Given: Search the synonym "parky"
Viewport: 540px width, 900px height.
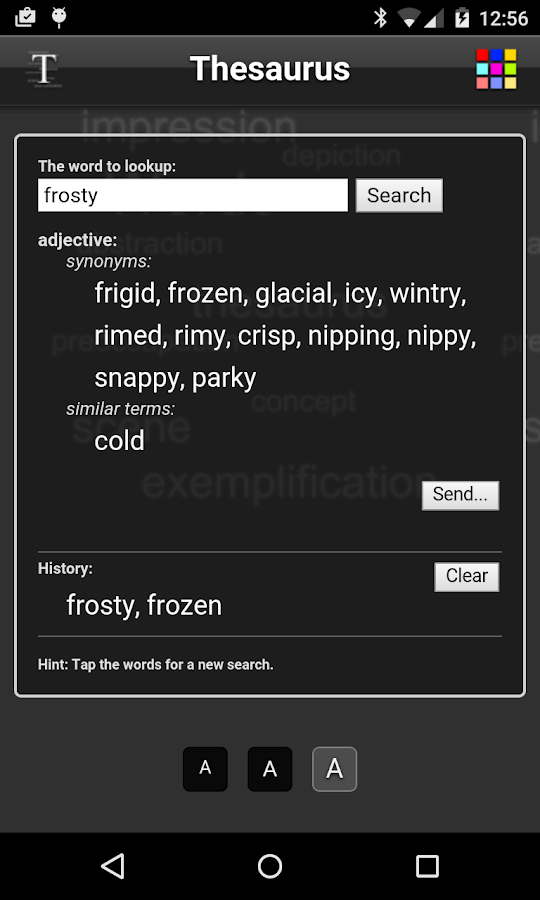Looking at the screenshot, I should click(224, 378).
